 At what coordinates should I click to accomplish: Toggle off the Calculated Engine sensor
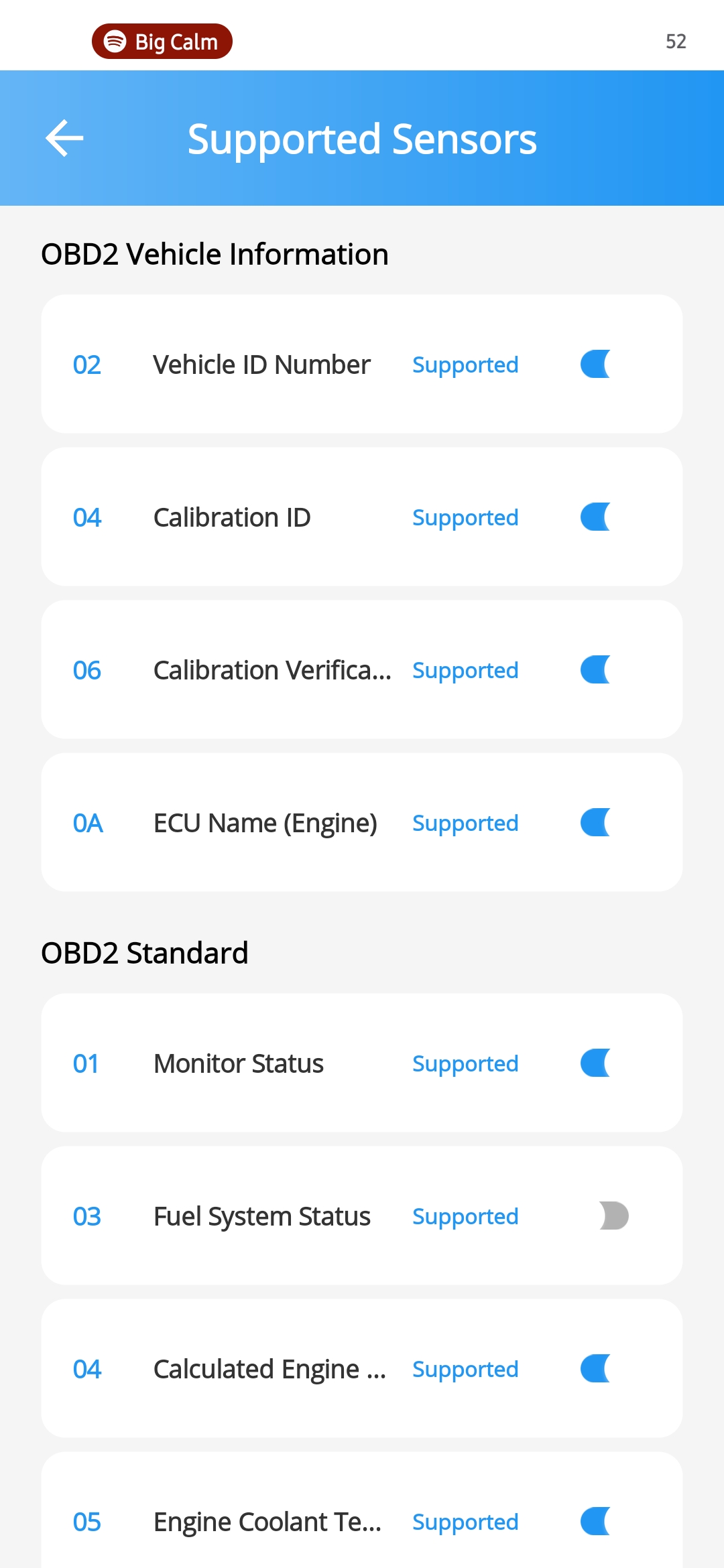pos(604,1368)
